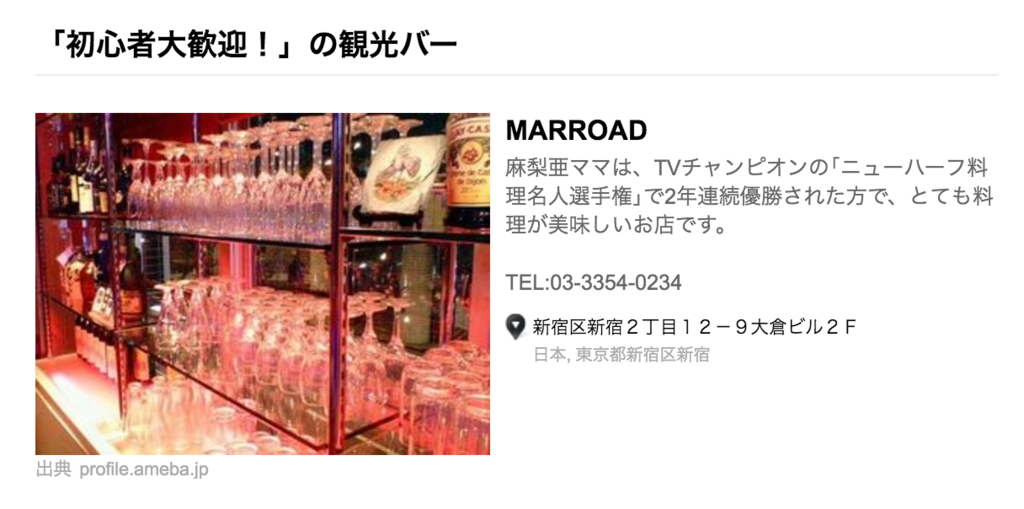Open the MARROAD bar photo

(262, 284)
